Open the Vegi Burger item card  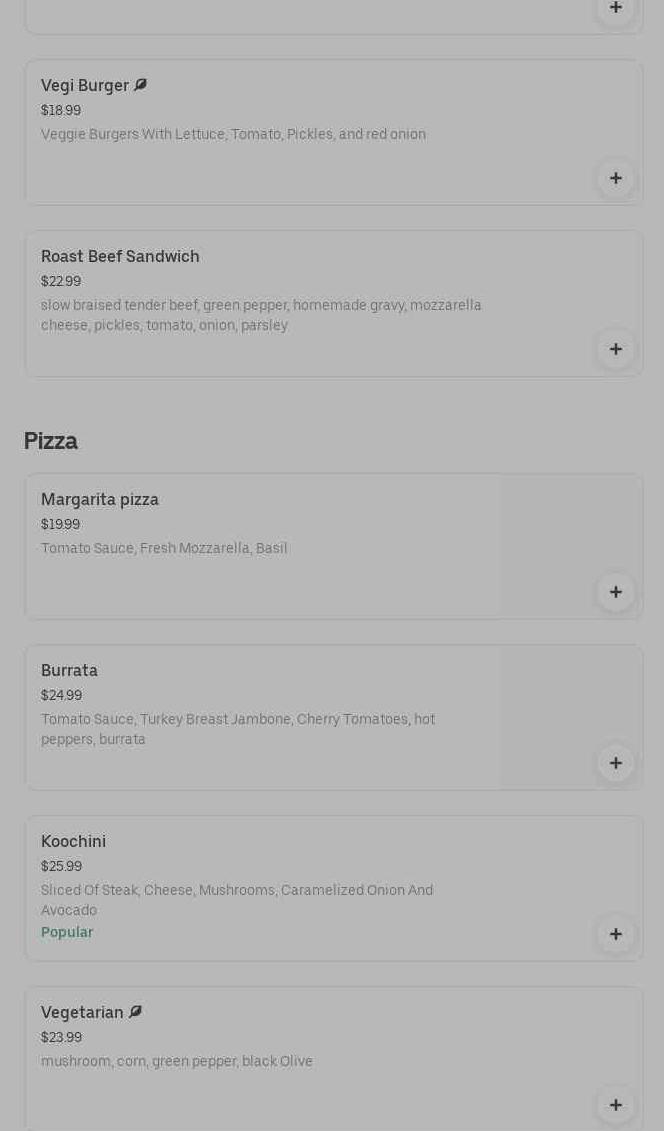coord(334,133)
